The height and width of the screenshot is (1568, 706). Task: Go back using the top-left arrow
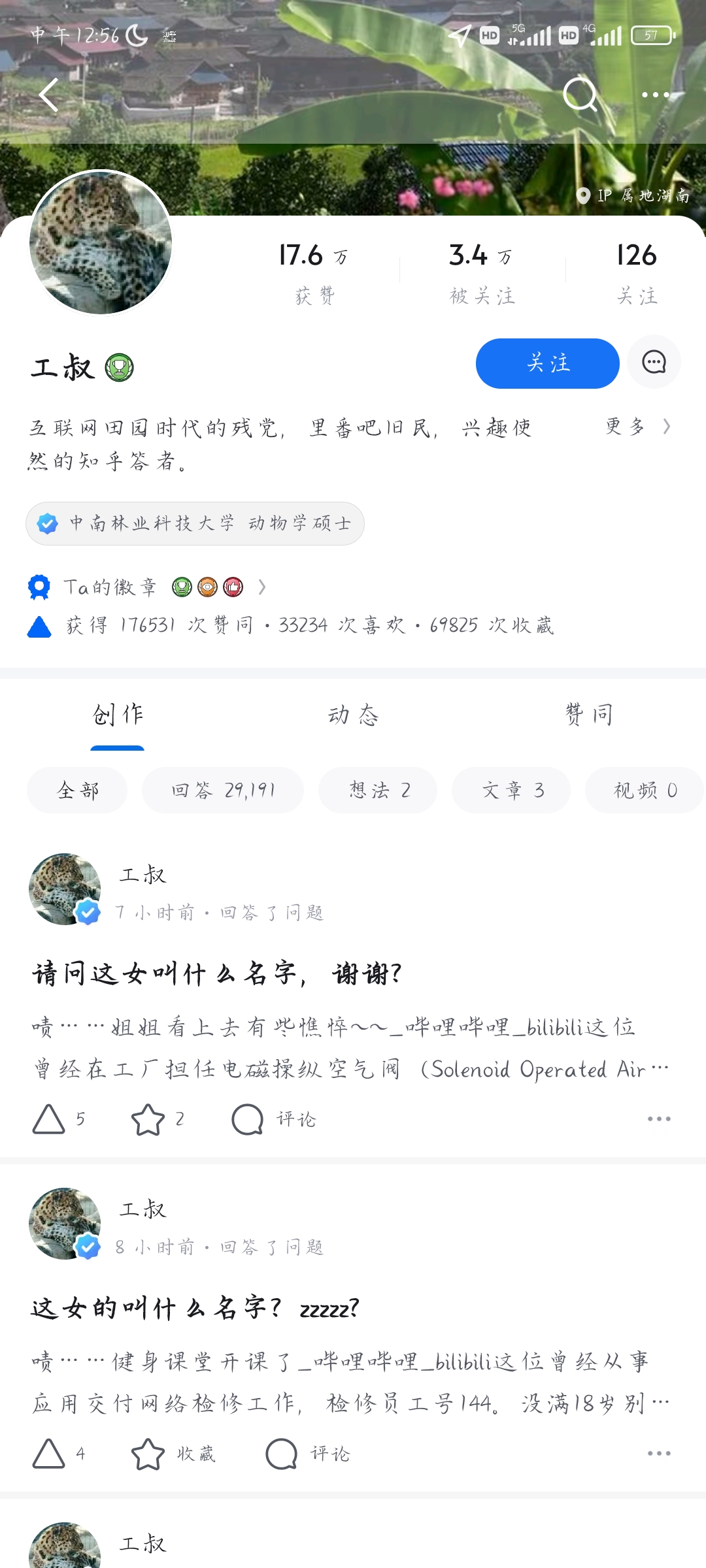tap(49, 95)
